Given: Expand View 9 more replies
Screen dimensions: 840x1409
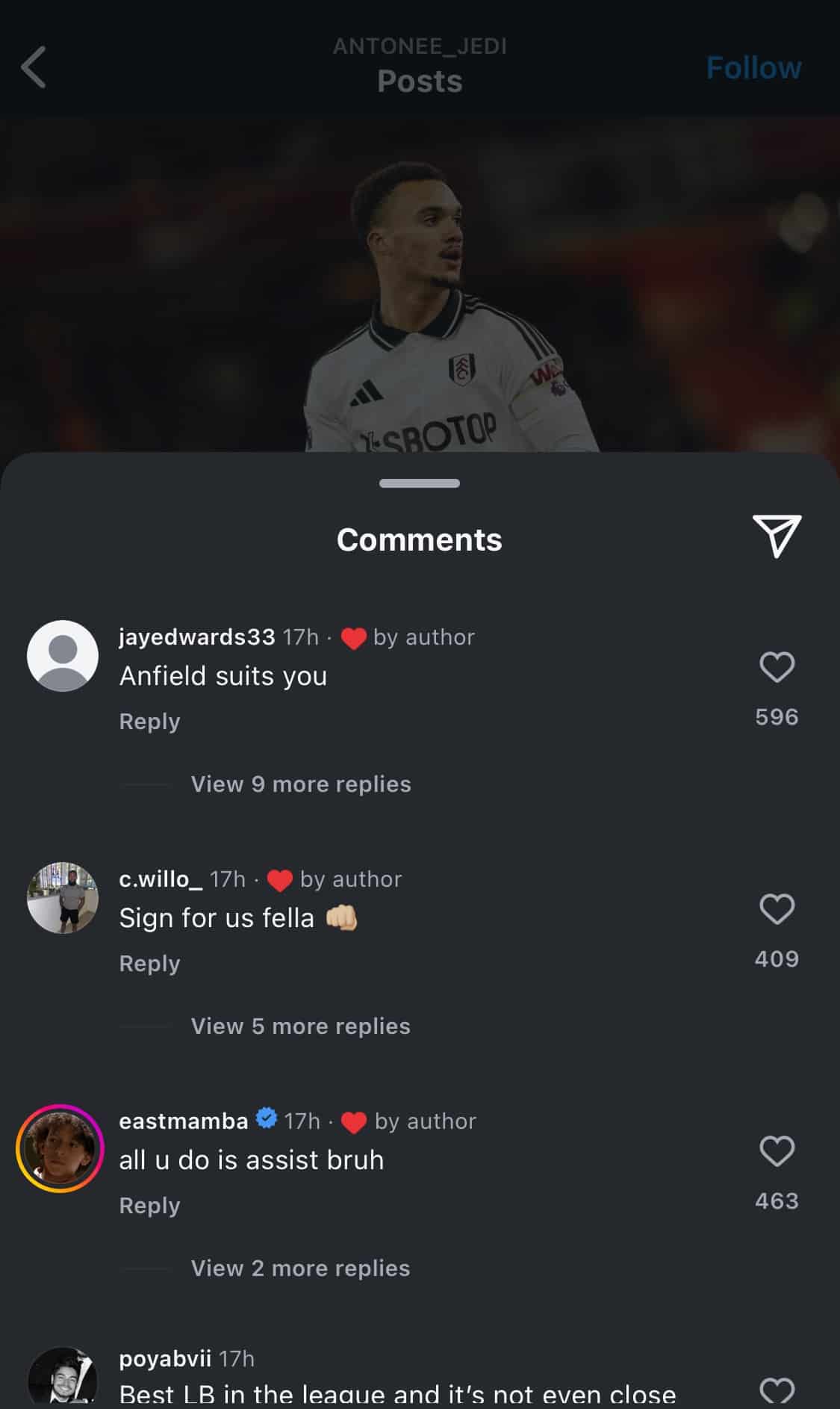Looking at the screenshot, I should pyautogui.click(x=301, y=784).
